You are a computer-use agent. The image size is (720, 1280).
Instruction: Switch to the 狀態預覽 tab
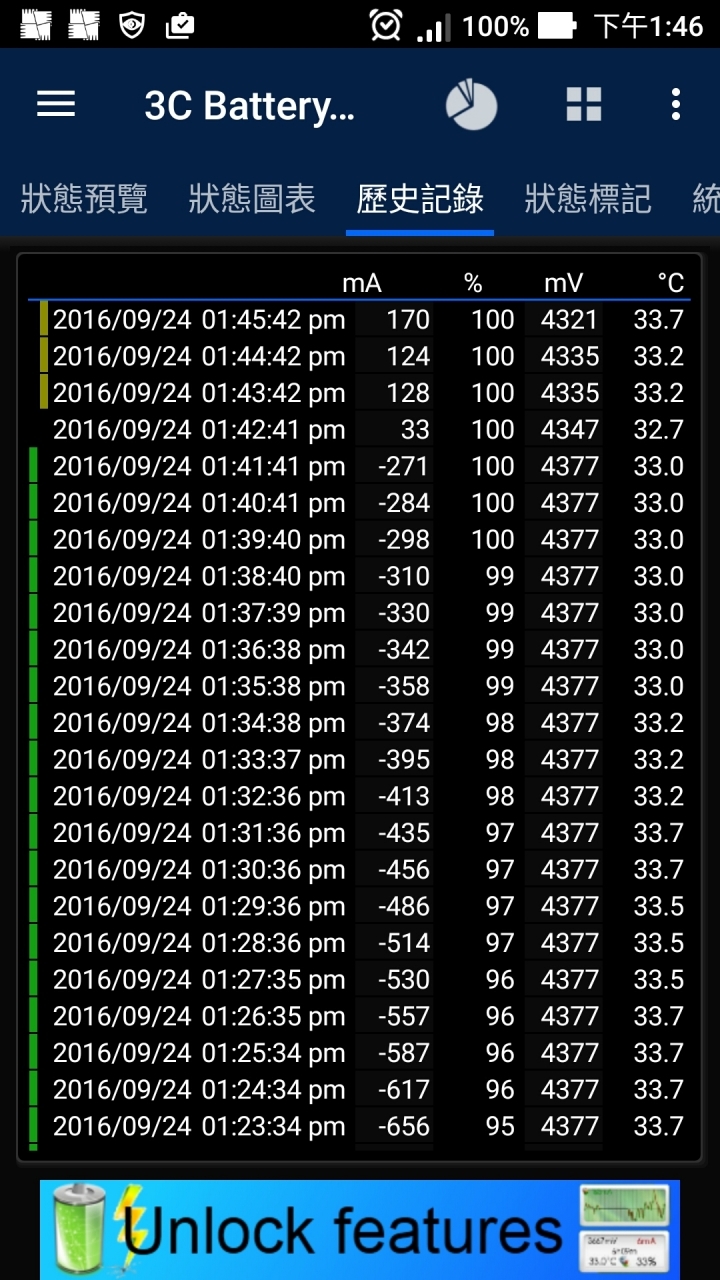pyautogui.click(x=84, y=199)
